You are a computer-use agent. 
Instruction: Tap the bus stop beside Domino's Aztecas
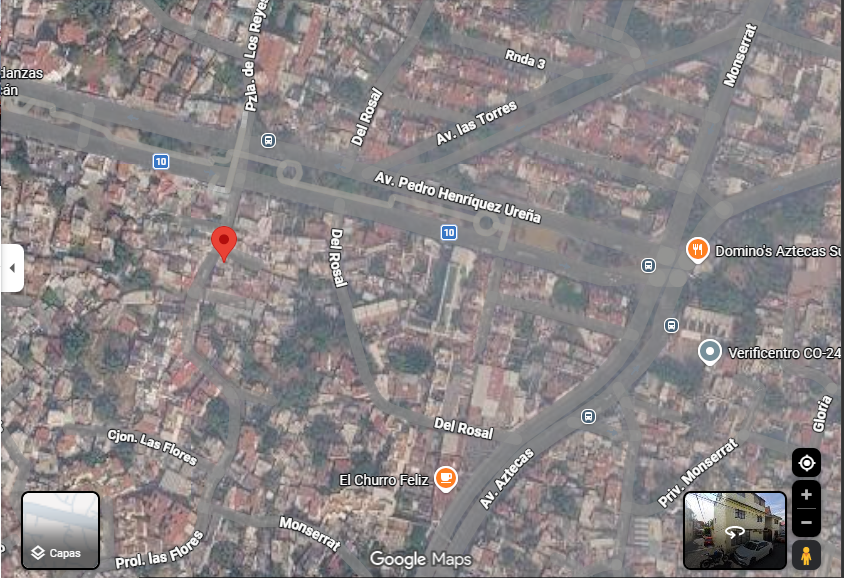[x=648, y=265]
